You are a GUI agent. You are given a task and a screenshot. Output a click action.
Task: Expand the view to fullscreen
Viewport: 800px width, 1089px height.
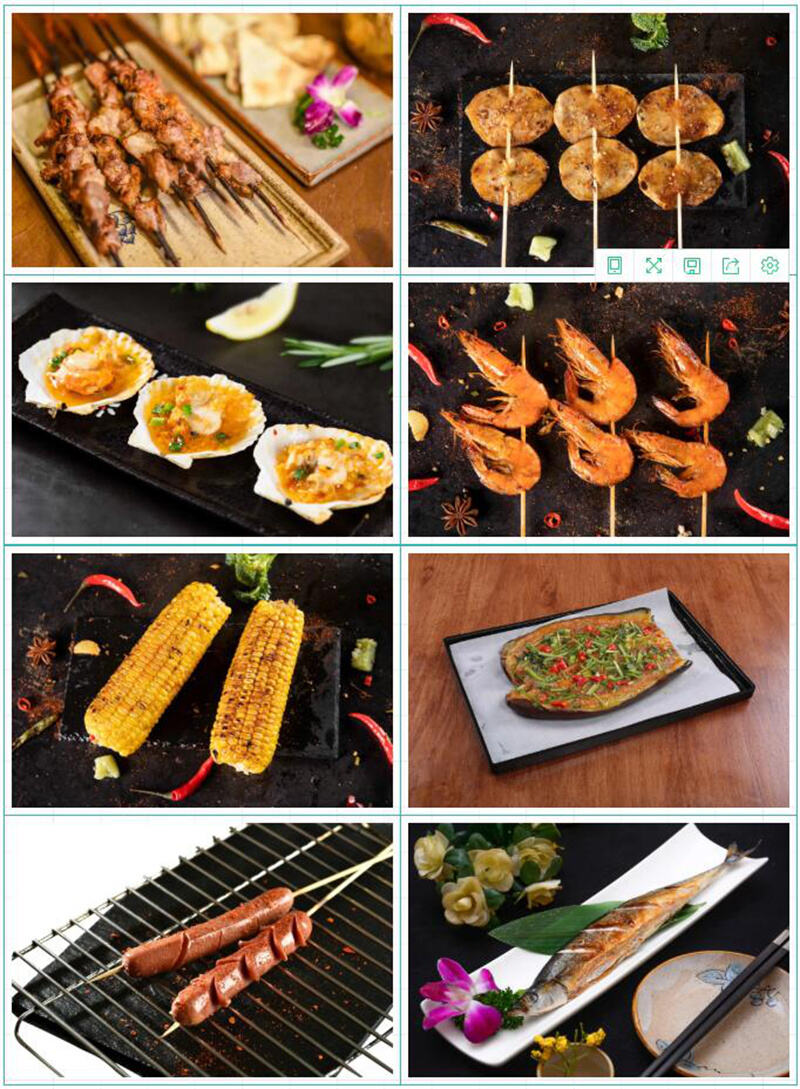point(653,265)
